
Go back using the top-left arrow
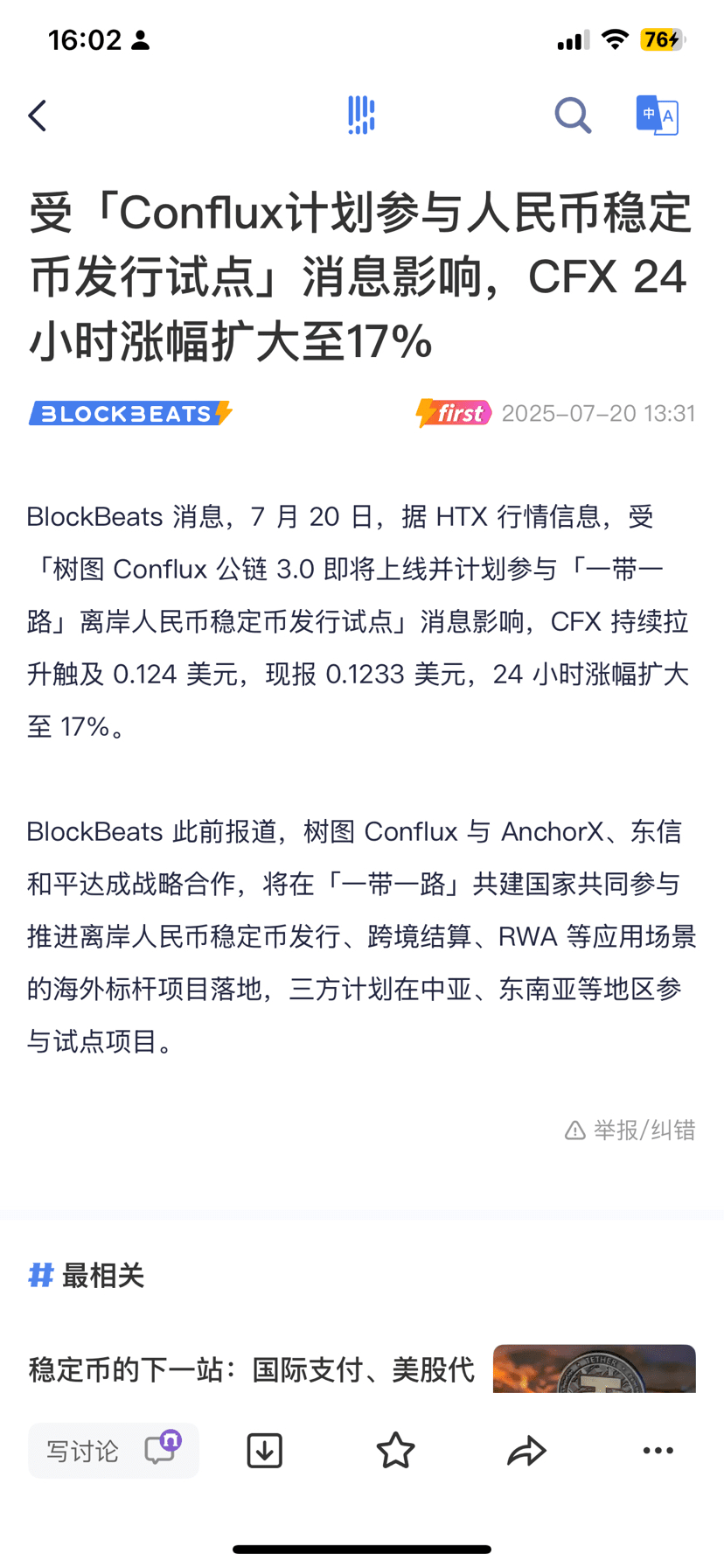37,115
